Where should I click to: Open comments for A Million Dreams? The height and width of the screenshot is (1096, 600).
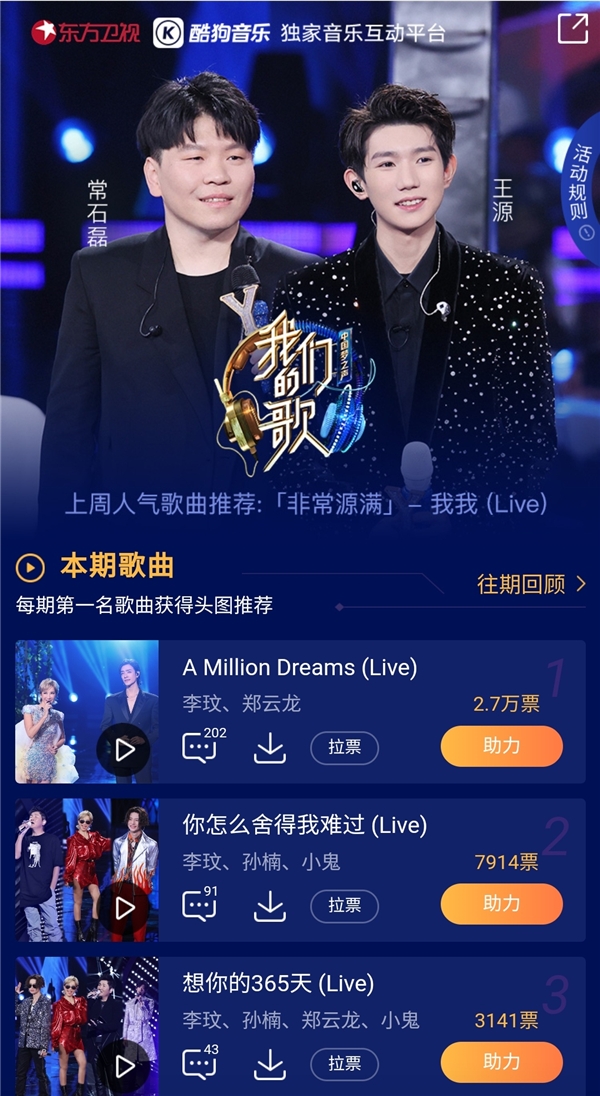200,747
